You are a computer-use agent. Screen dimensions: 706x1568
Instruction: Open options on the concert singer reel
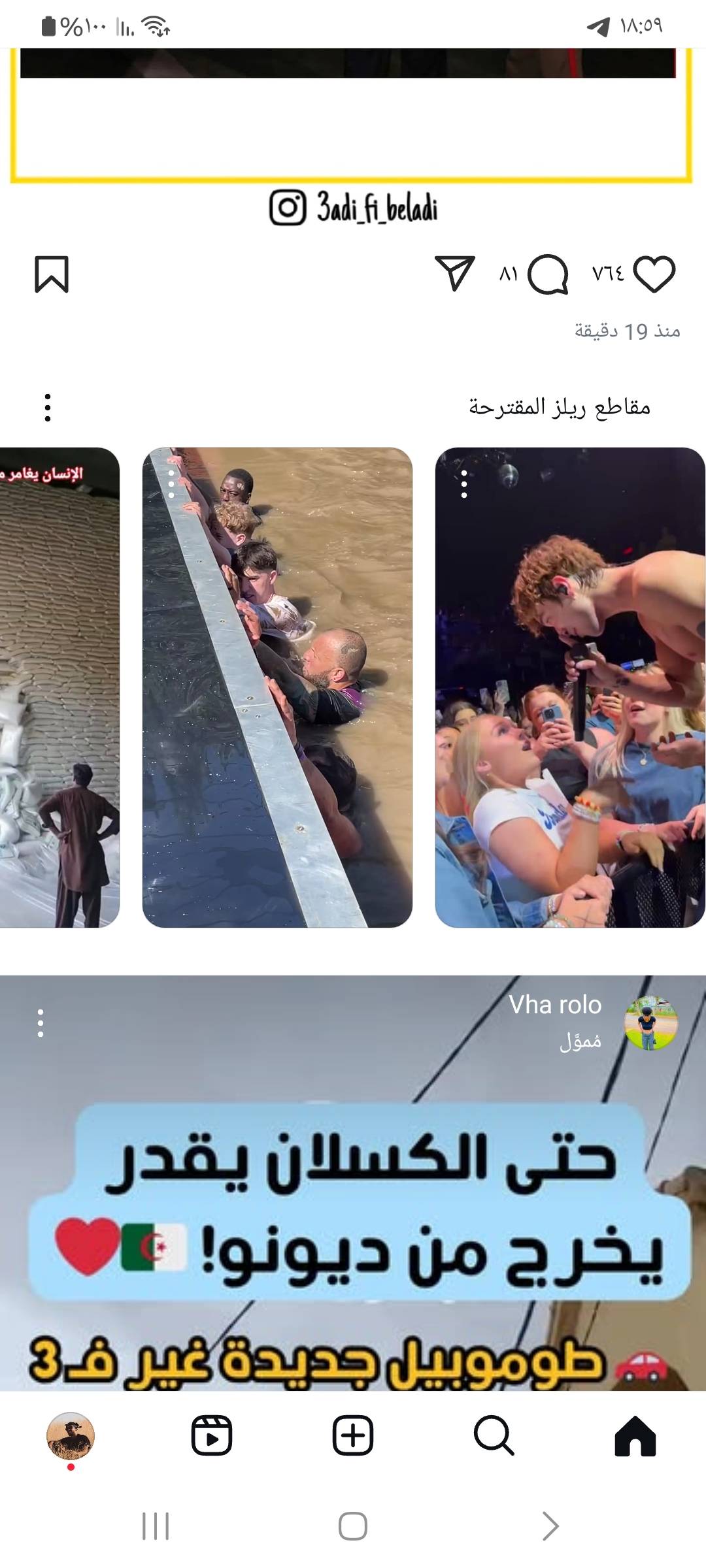coord(464,485)
